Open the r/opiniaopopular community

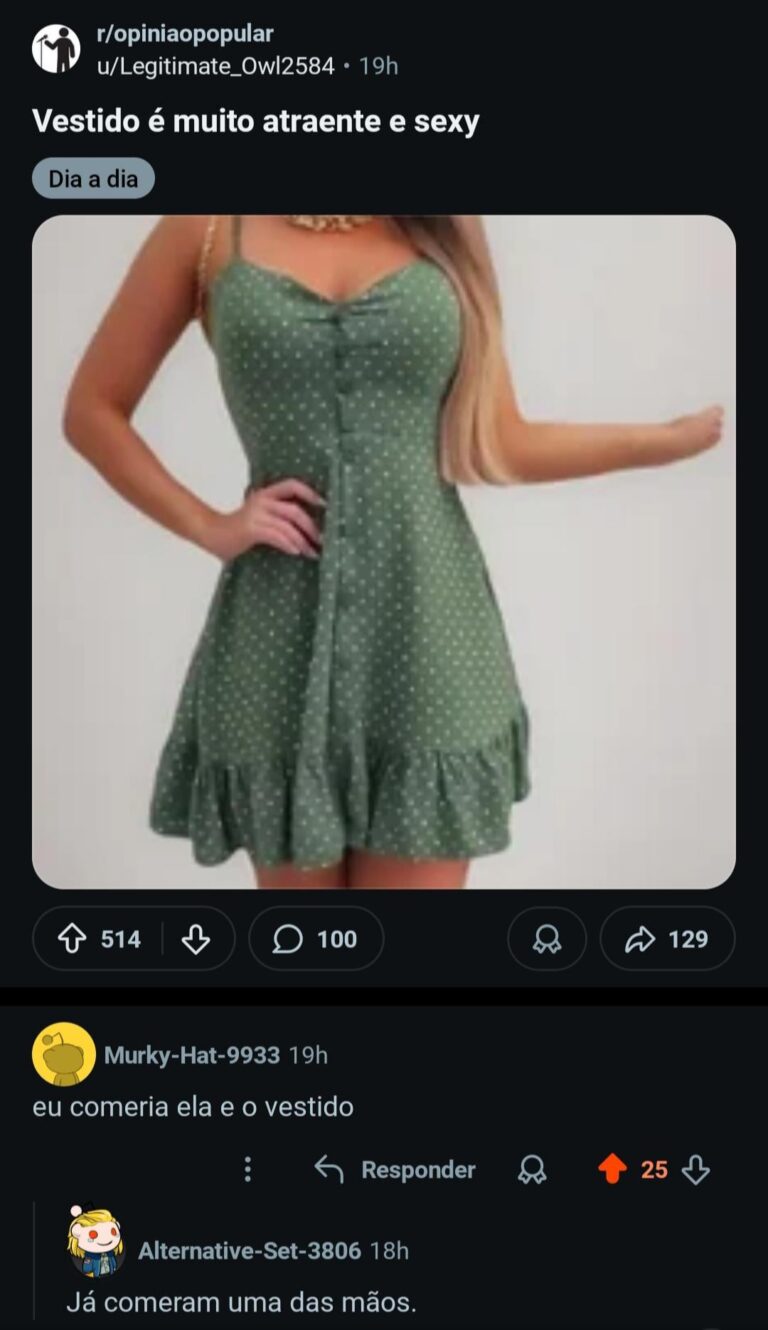click(184, 34)
